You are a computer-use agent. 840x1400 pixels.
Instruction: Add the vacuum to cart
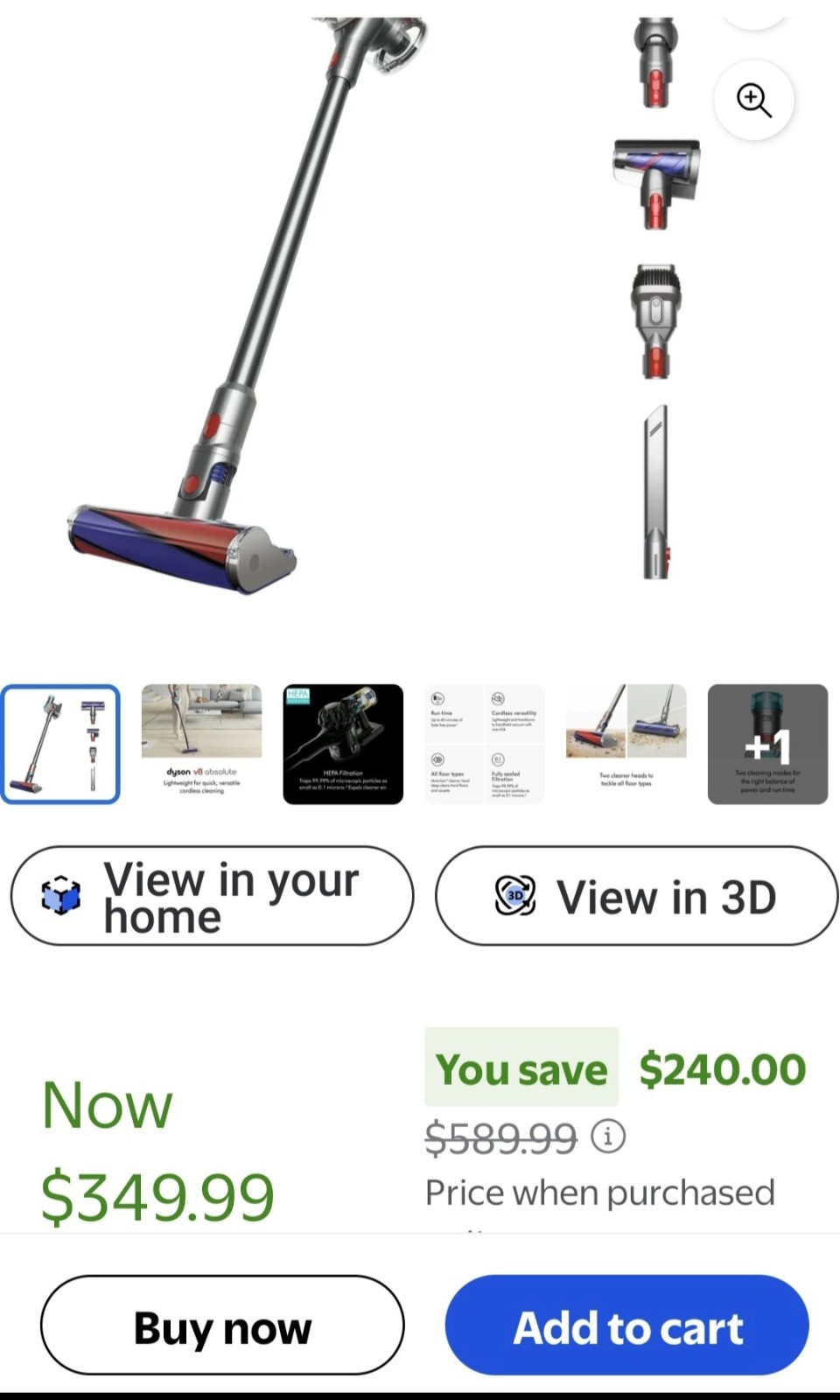click(626, 1325)
